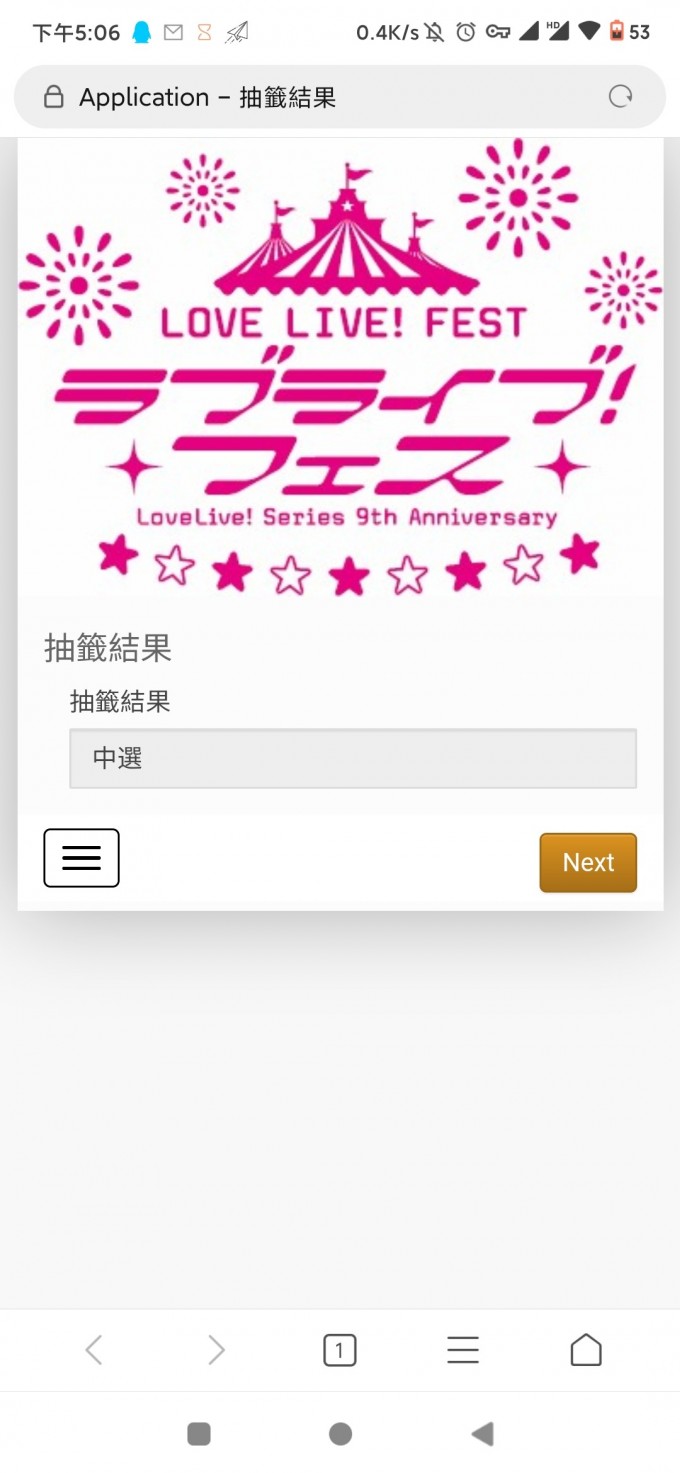Go back to the previous page in the browser
680x1473 pixels.
[x=94, y=1351]
